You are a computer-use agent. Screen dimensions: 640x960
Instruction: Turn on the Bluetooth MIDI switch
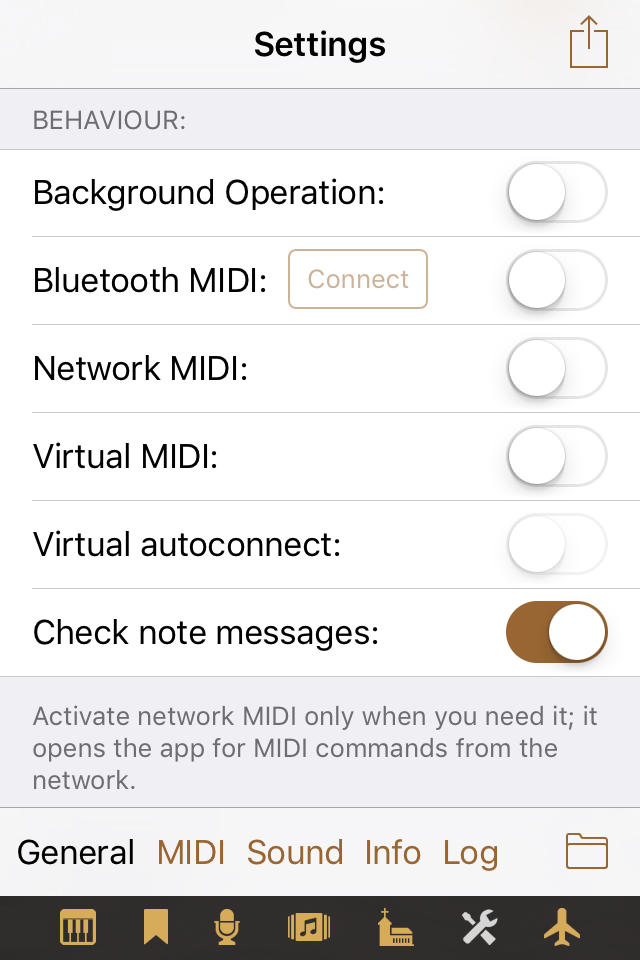tap(557, 280)
